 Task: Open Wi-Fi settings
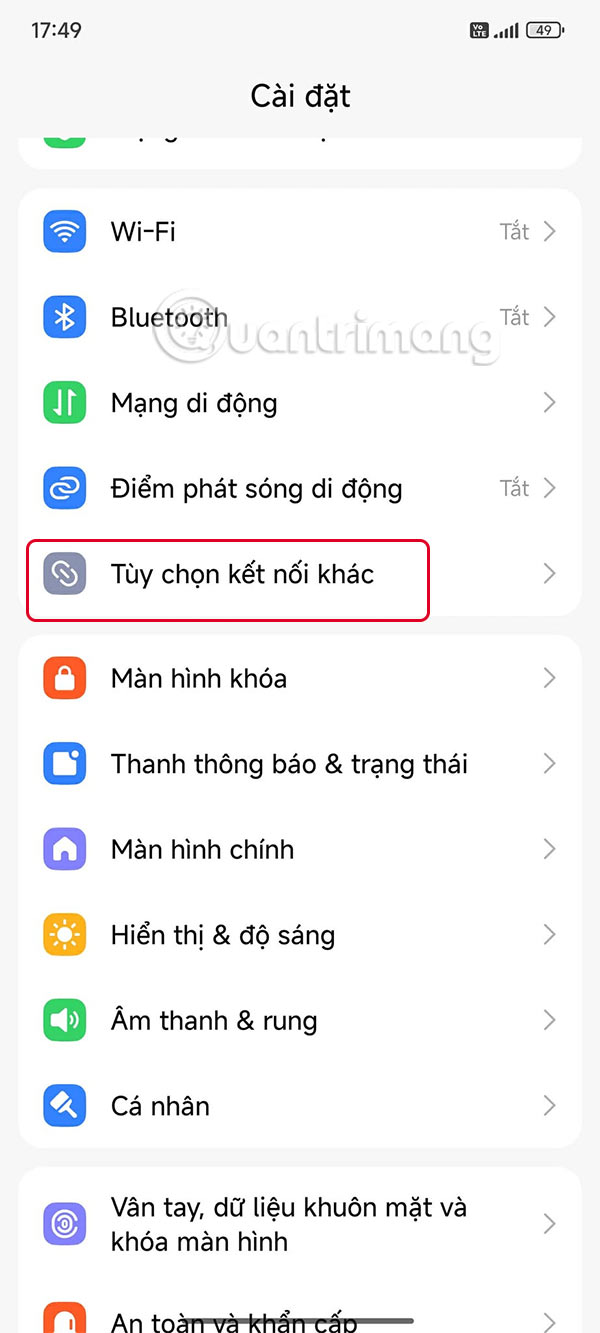pos(300,232)
